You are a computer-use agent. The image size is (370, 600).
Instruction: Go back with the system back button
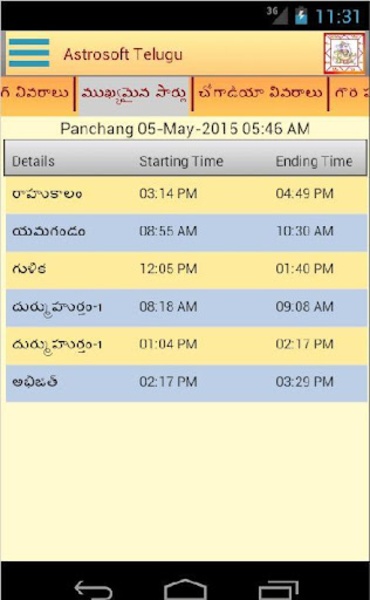tap(93, 589)
